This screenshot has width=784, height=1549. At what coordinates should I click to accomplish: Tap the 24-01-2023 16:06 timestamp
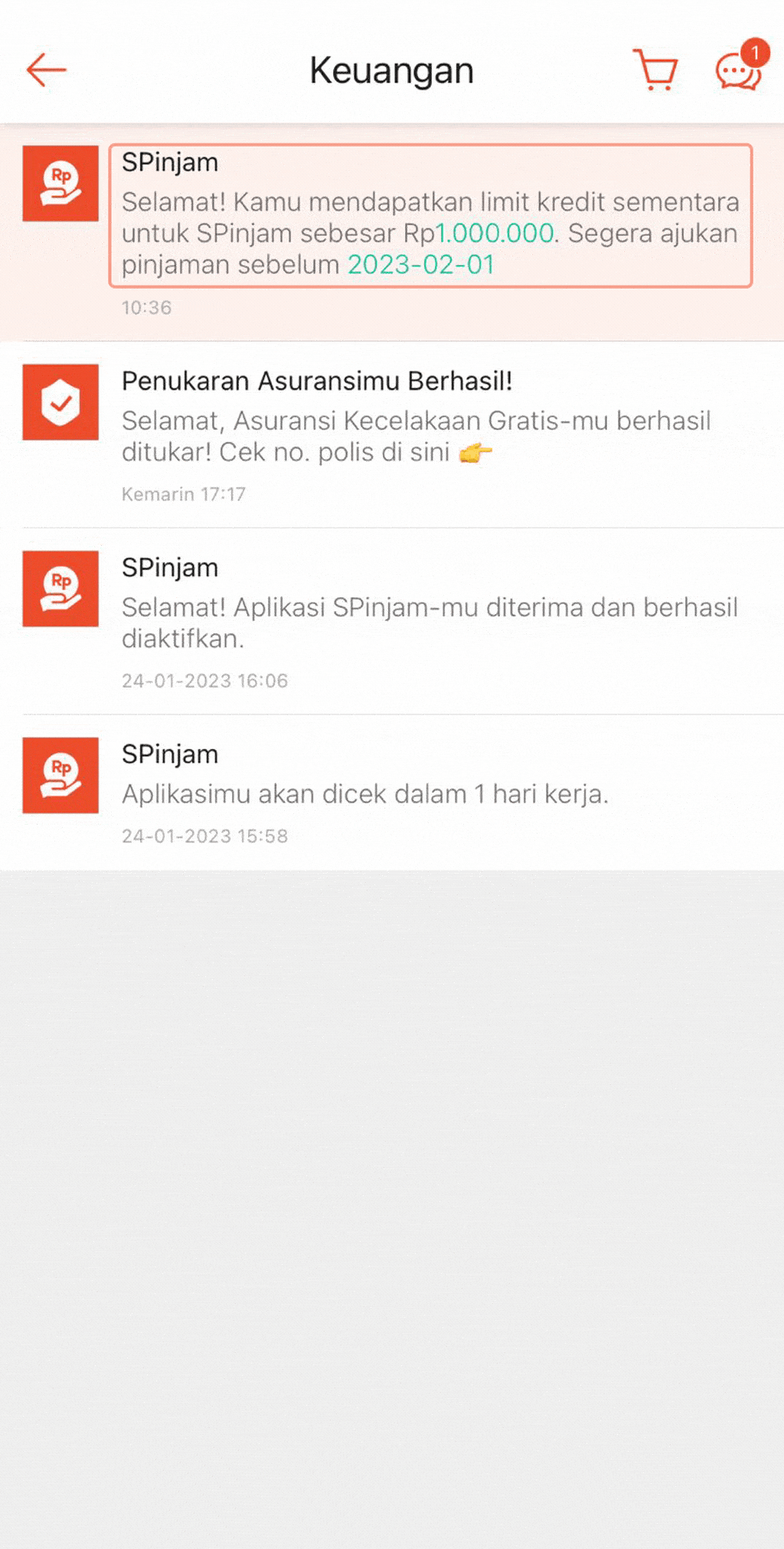point(204,681)
